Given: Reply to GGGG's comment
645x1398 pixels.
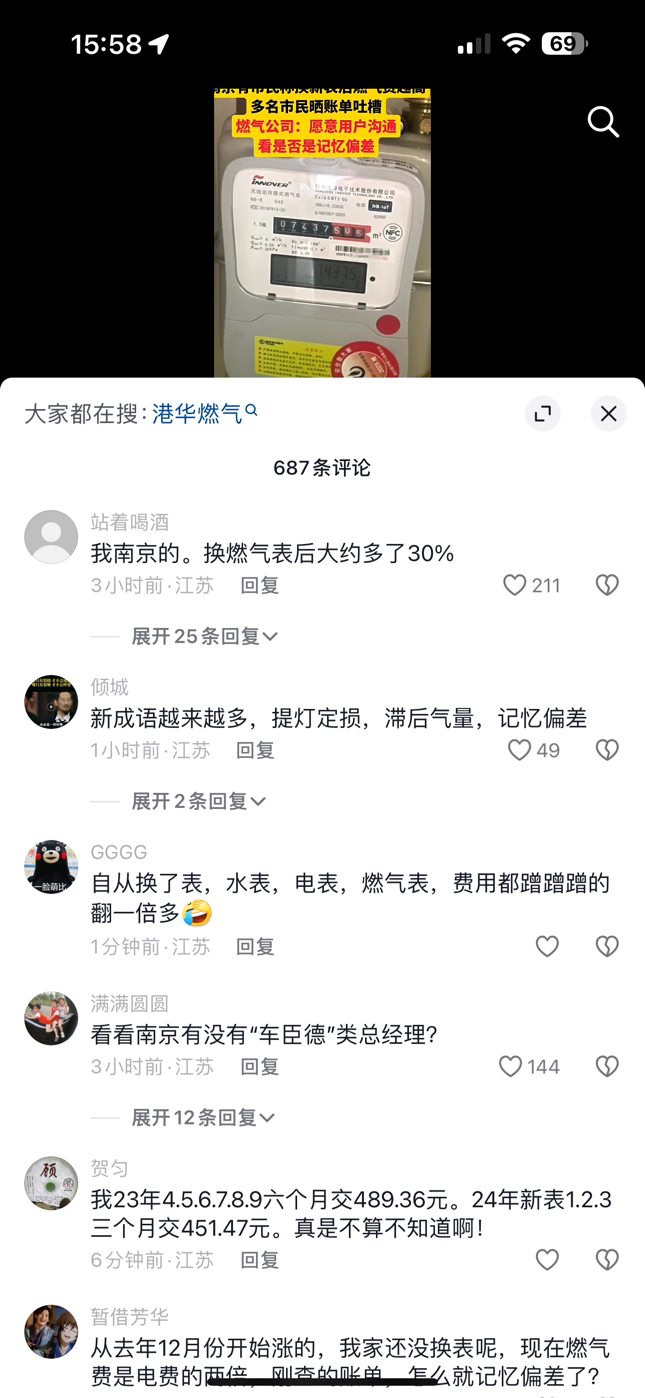Looking at the screenshot, I should coord(255,946).
